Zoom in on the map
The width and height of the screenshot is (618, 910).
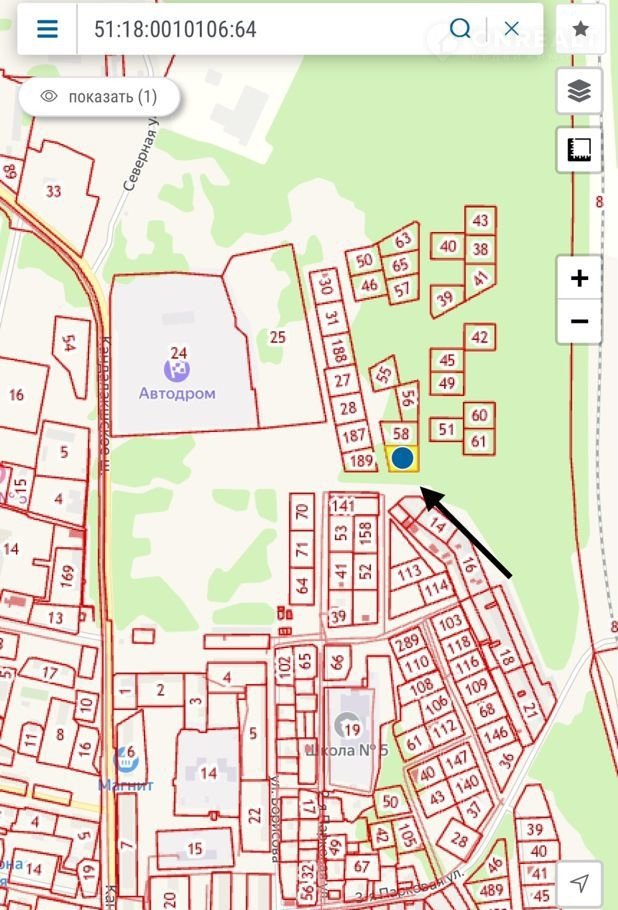(x=579, y=278)
